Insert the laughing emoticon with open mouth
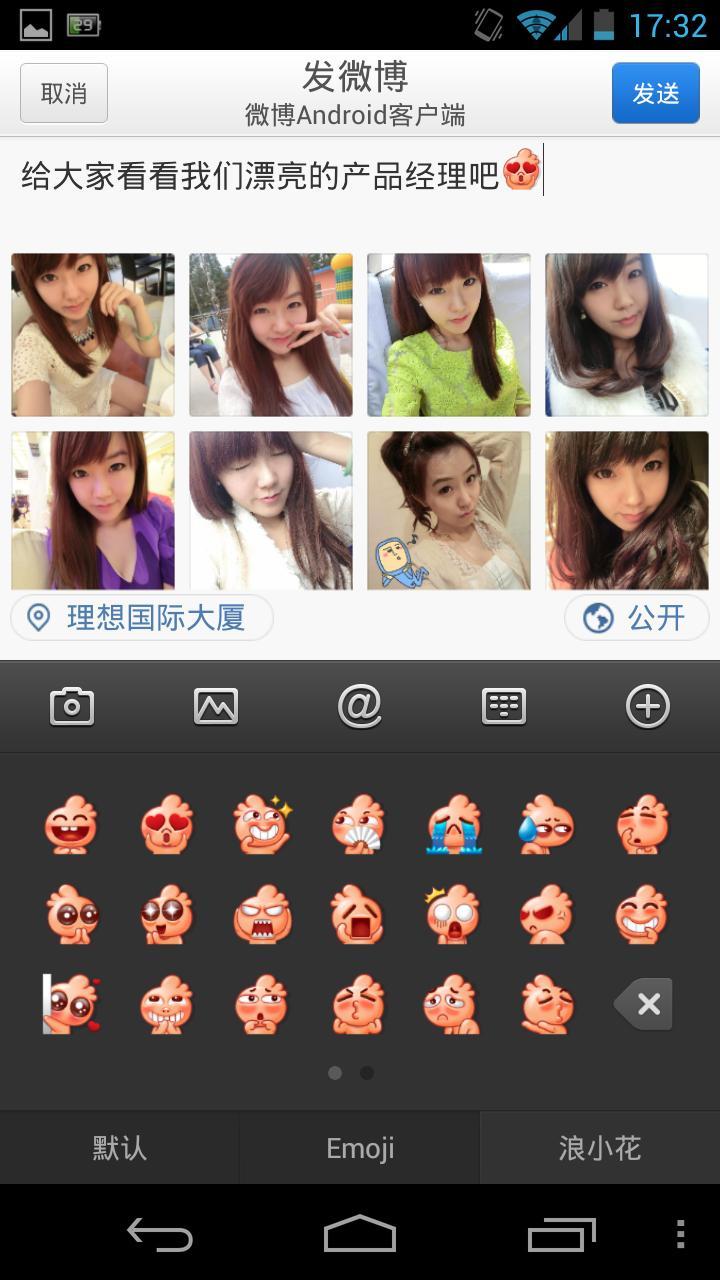Screen dimensions: 720x1280 [x=71, y=825]
